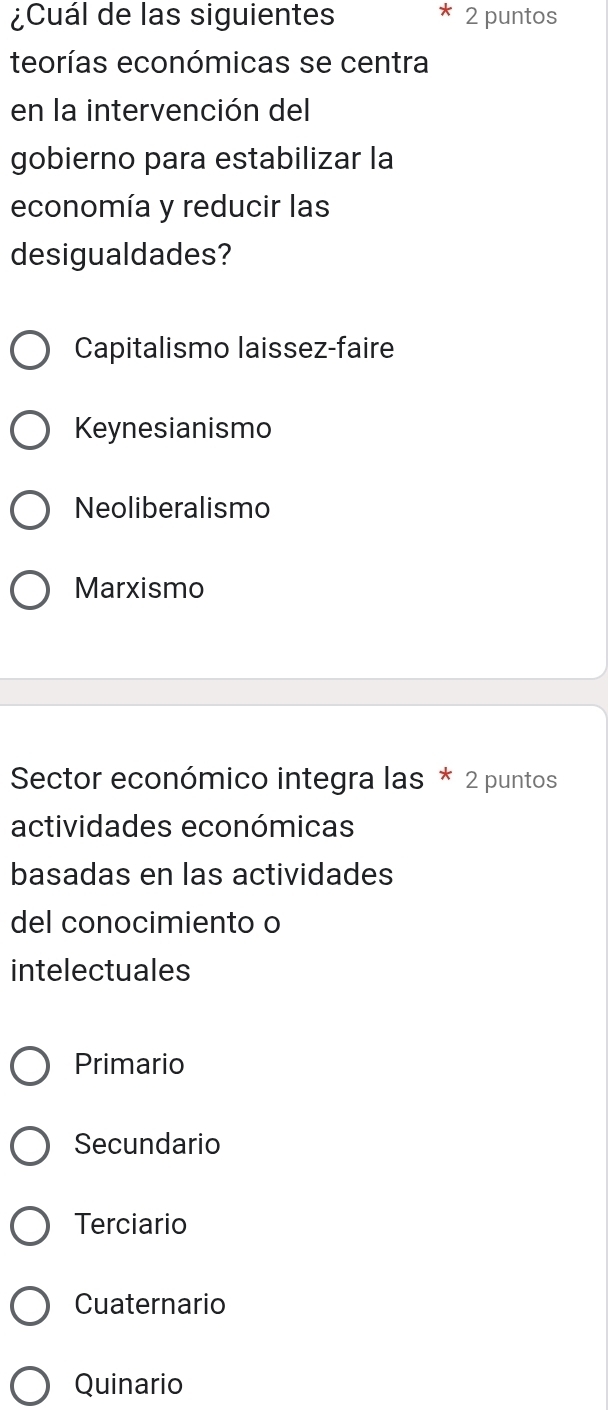Pick the Marxismo radio button
Viewport: 608px width, 1410px height.
pyautogui.click(x=31, y=590)
